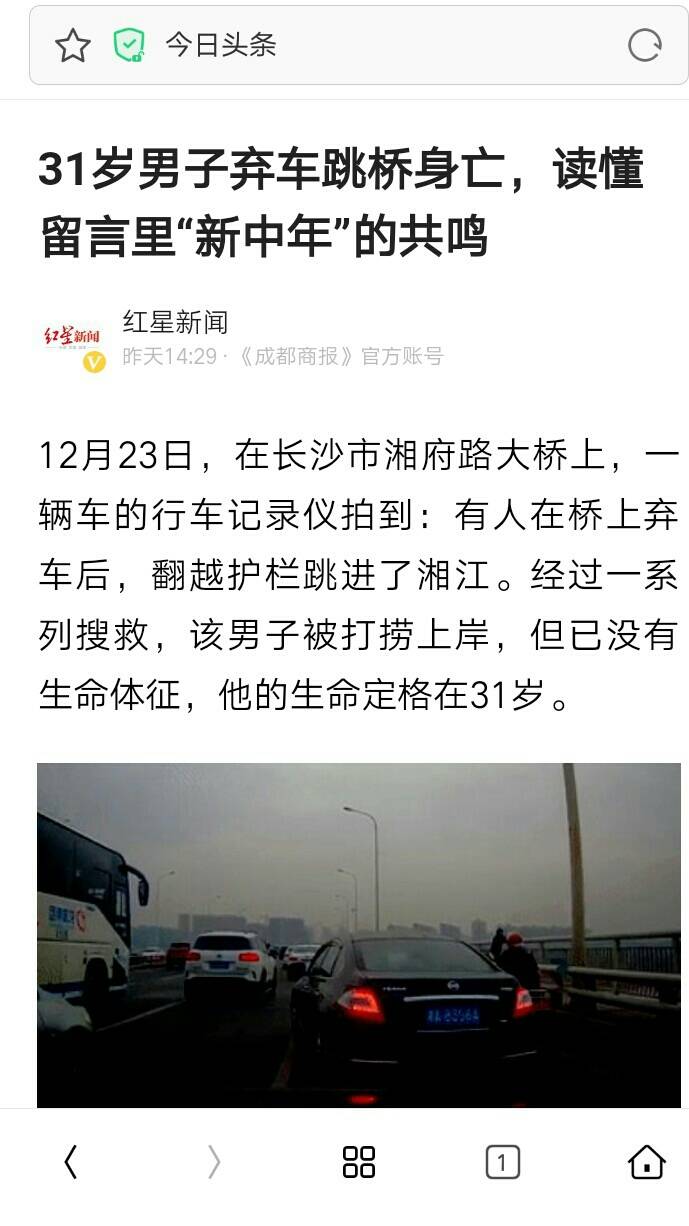Tap the address bar showing 今日头条
The width and height of the screenshot is (689, 1226).
[x=380, y=45]
